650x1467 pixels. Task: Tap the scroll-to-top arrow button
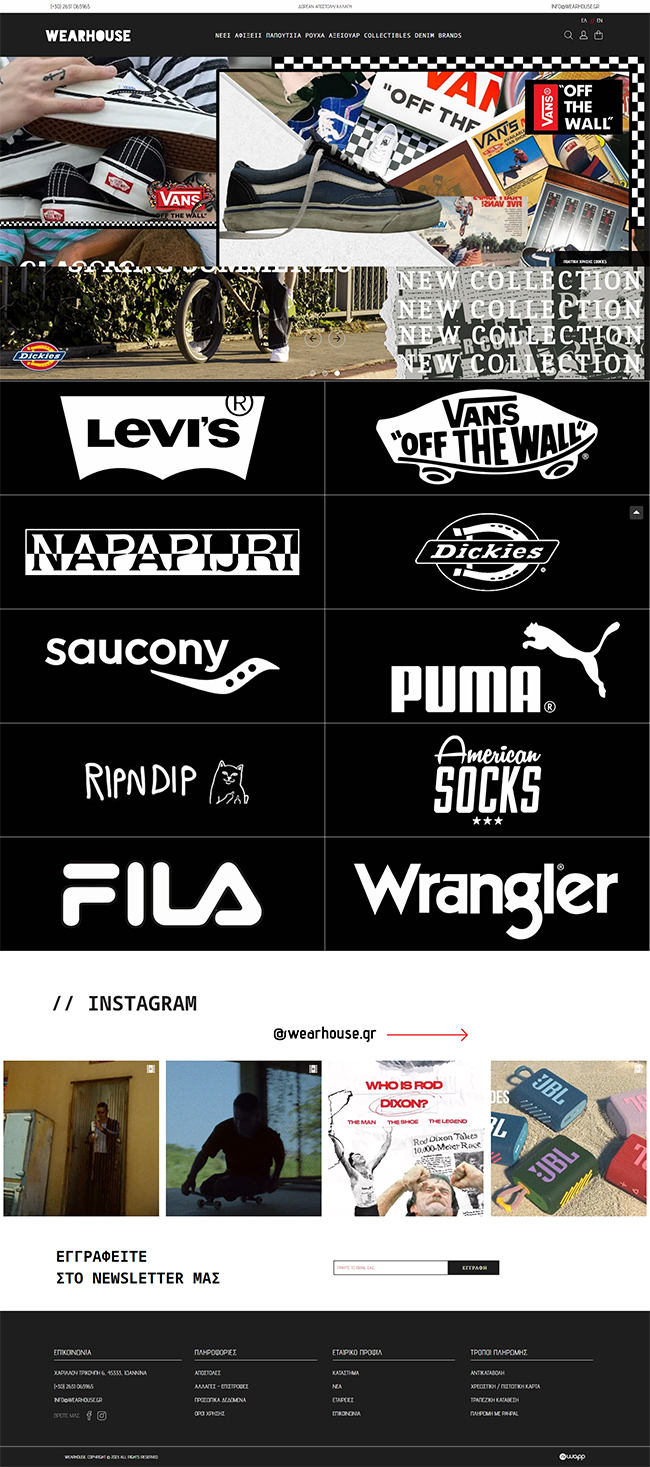tap(636, 512)
